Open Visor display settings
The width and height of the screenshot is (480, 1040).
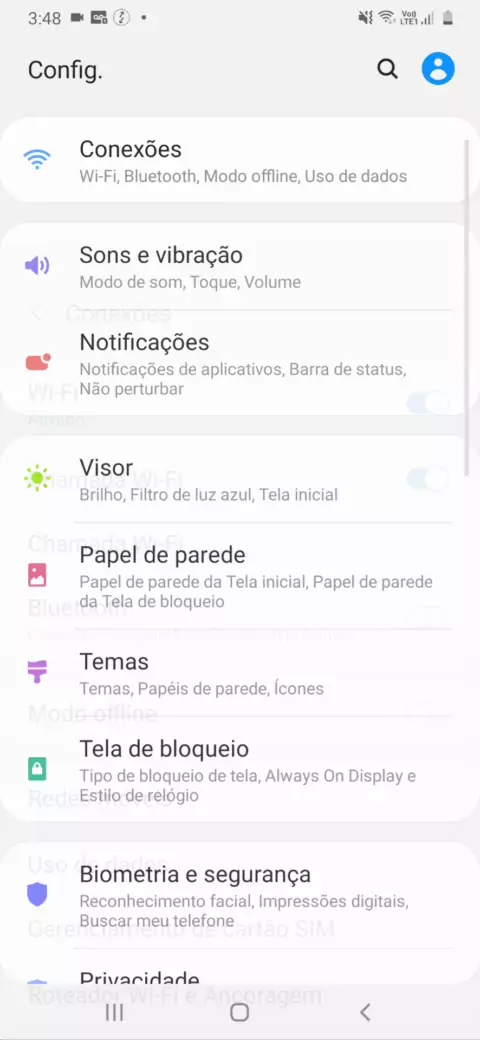click(240, 479)
